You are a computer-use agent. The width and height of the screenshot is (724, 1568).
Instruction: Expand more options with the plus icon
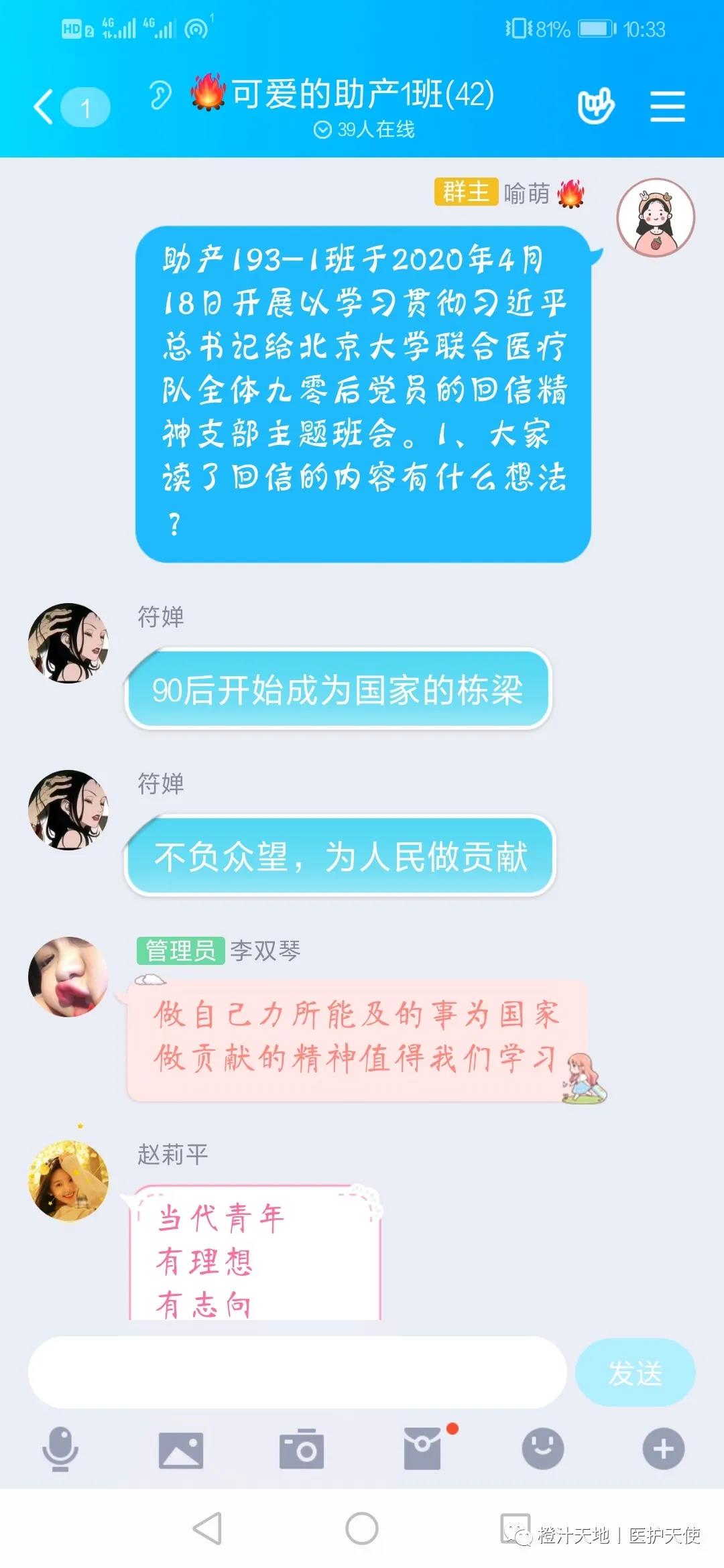click(663, 1449)
